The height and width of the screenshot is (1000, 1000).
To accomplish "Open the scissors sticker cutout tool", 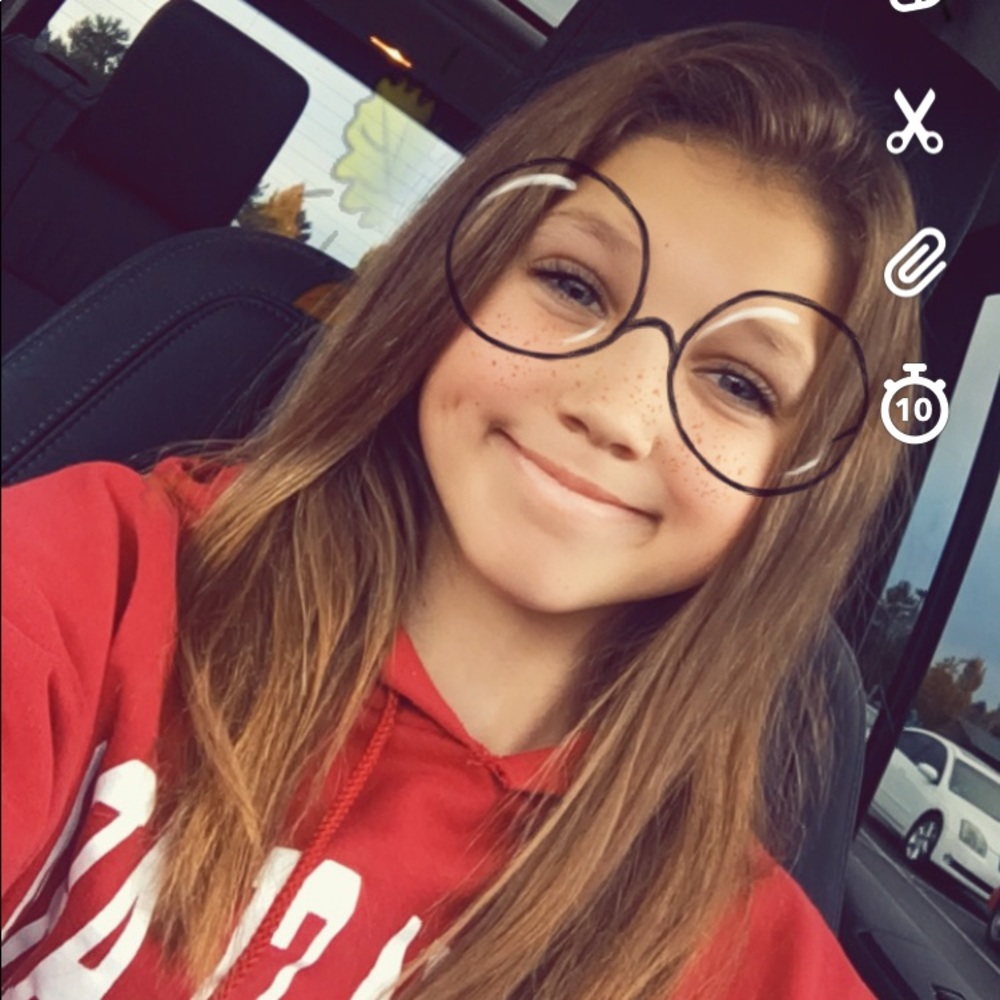I will click(914, 122).
